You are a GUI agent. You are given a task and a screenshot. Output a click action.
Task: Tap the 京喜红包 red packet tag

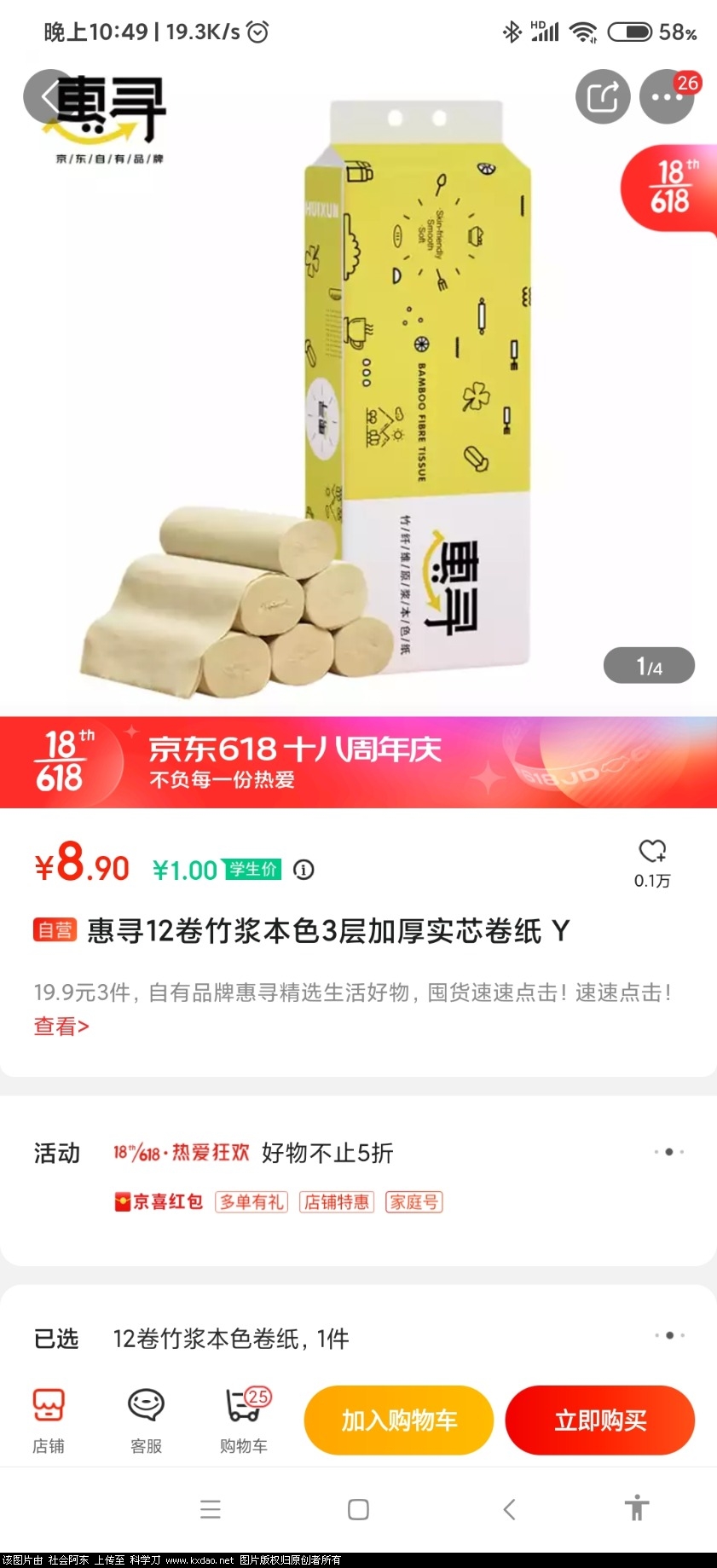157,1201
